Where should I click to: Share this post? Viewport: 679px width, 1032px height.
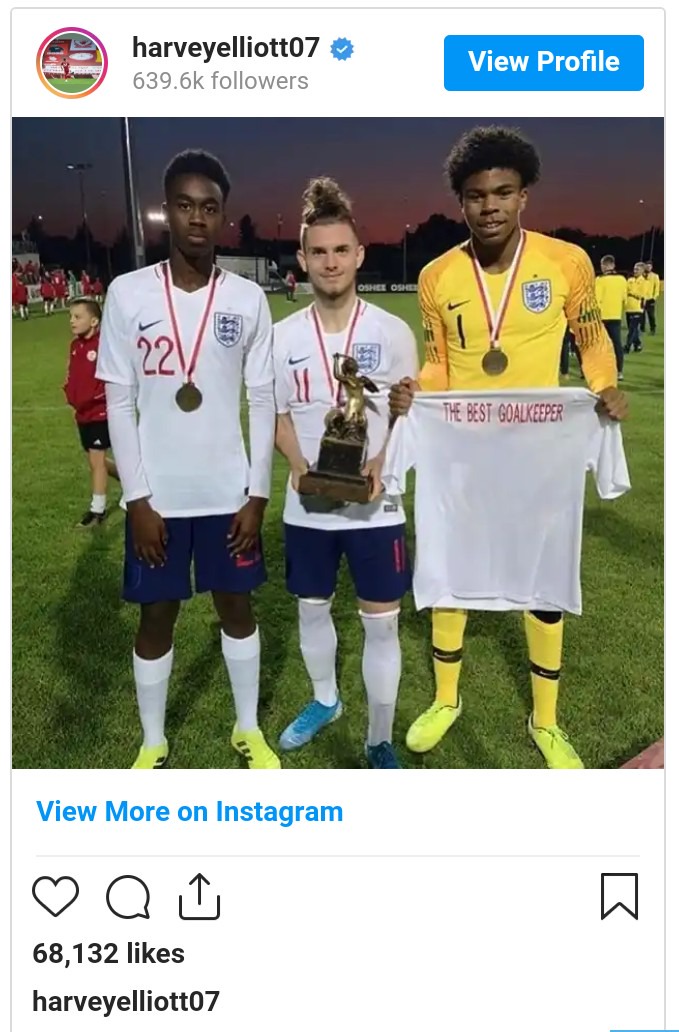coord(199,896)
